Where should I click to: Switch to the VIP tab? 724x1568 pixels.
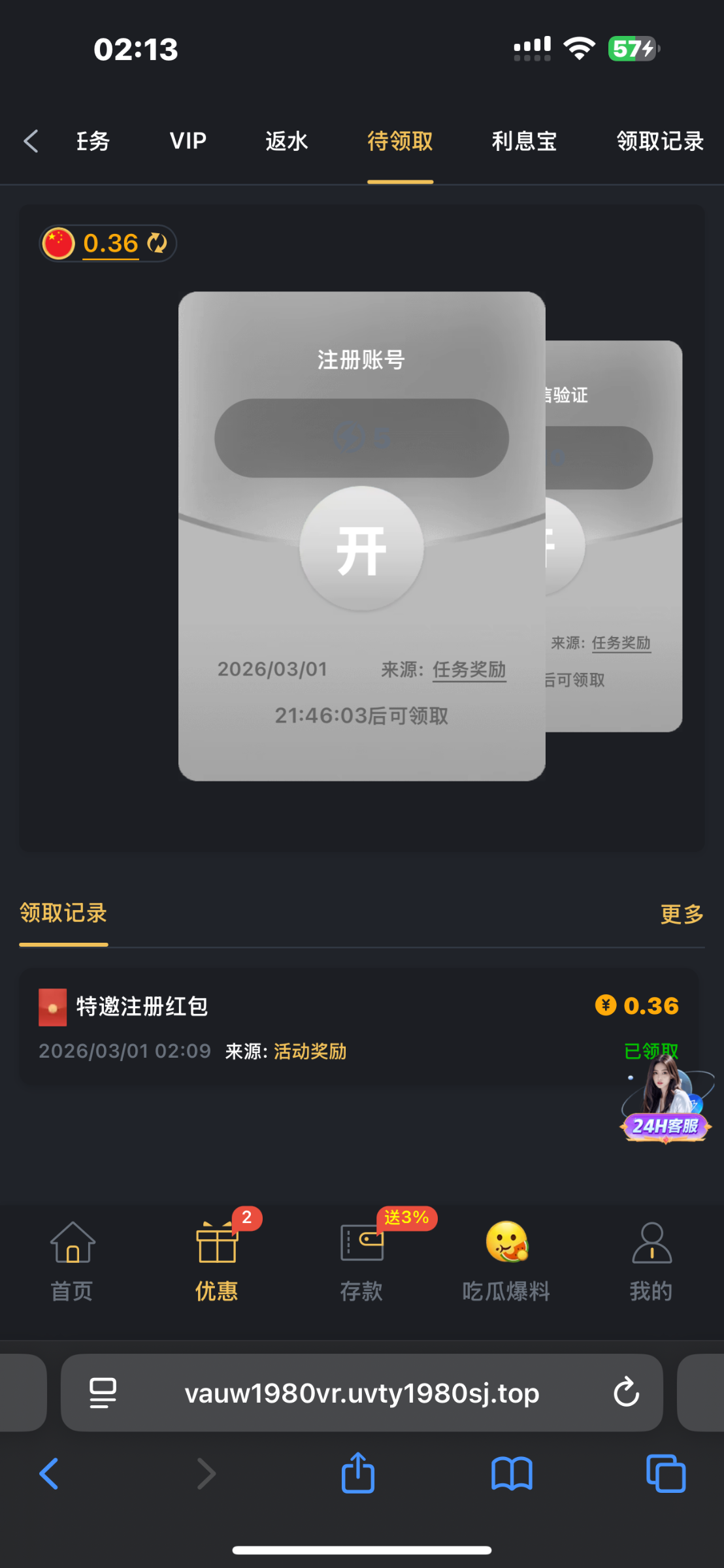click(188, 140)
